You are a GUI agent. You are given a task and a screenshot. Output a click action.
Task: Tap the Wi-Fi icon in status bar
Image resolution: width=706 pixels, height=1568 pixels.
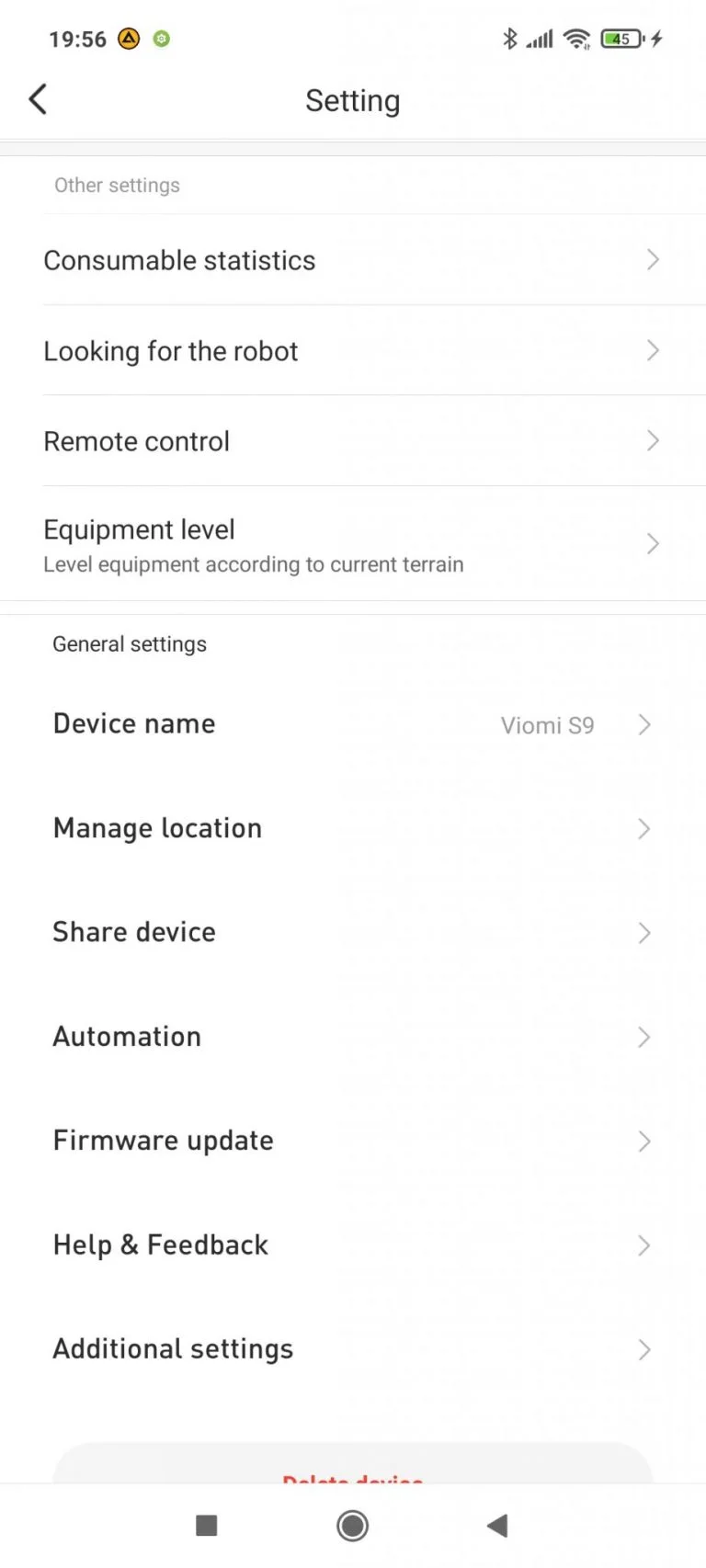[x=576, y=39]
